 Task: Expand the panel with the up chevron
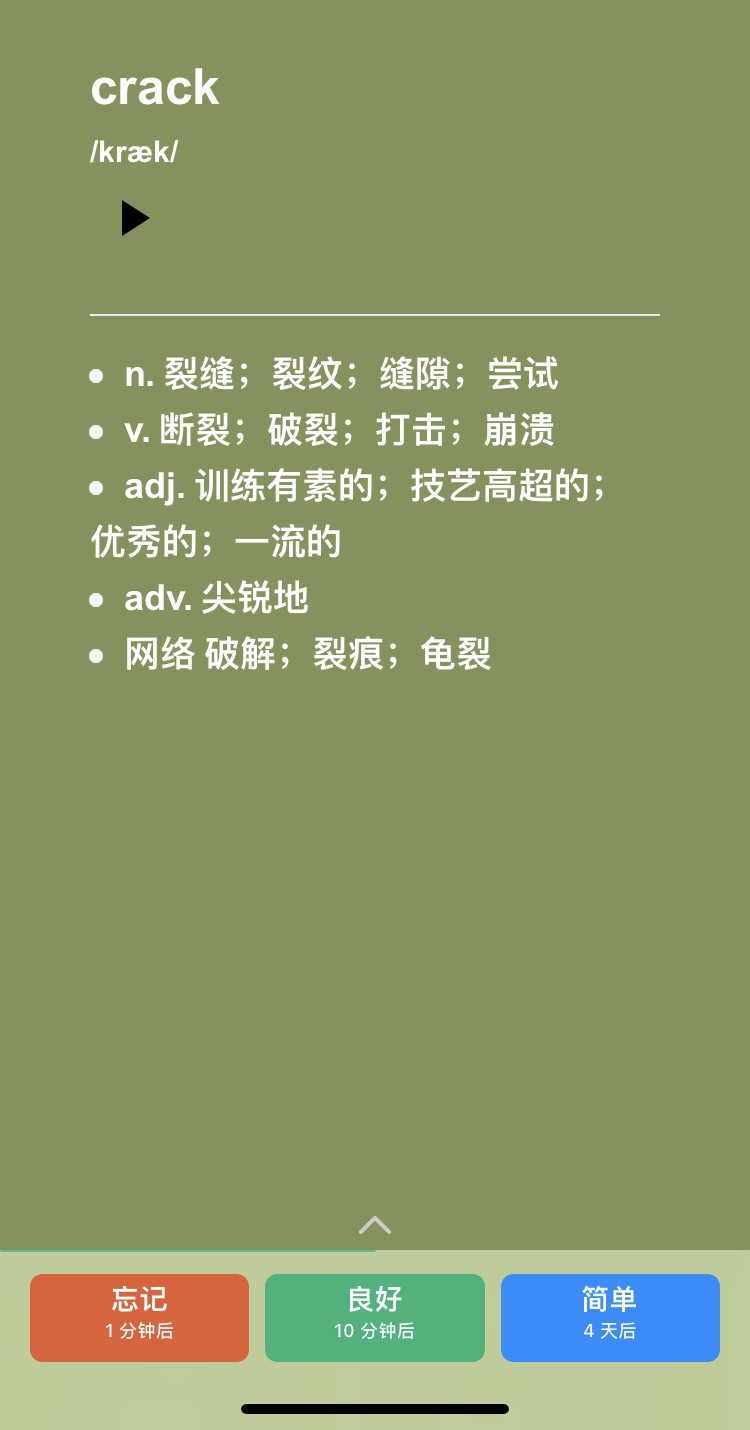coord(375,1225)
